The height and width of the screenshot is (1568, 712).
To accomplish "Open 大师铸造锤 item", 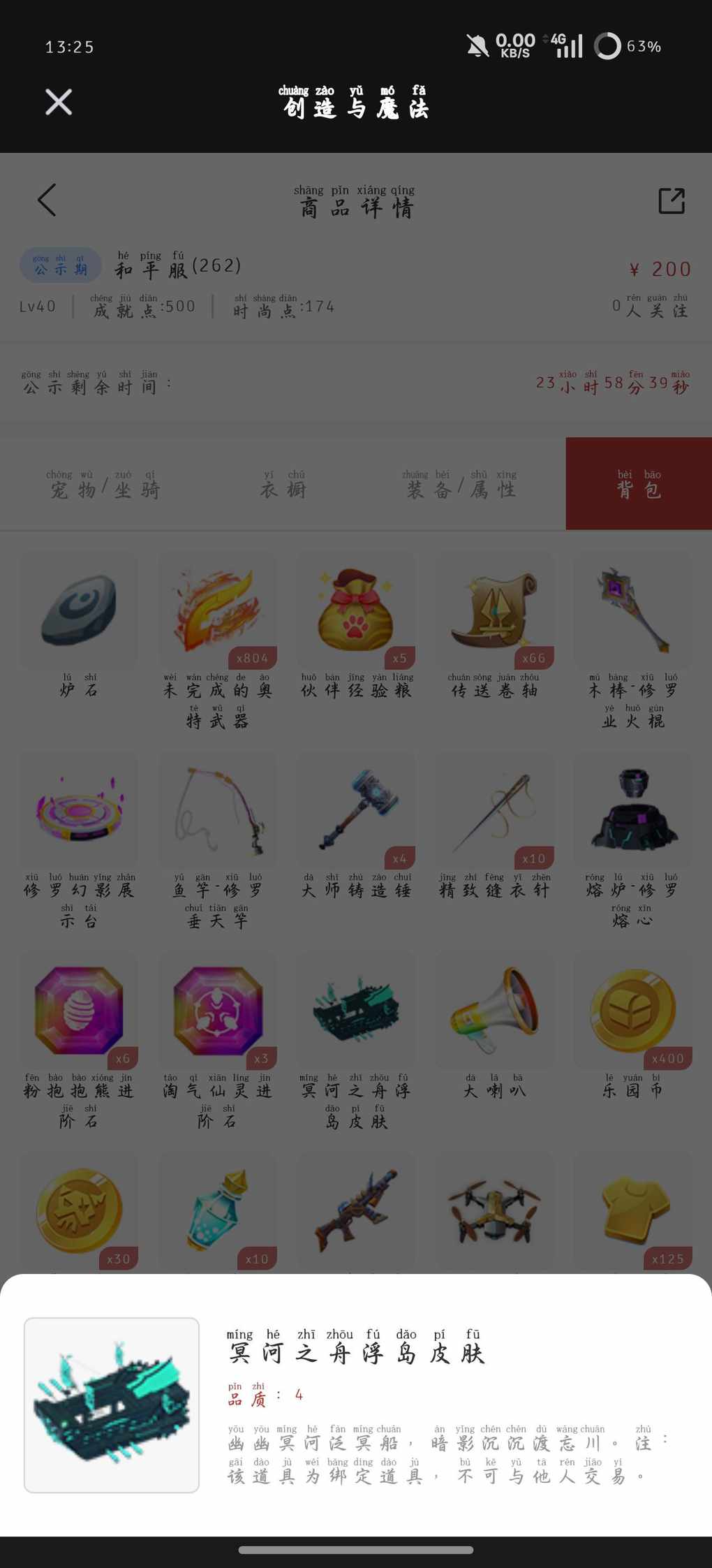I will tap(356, 810).
